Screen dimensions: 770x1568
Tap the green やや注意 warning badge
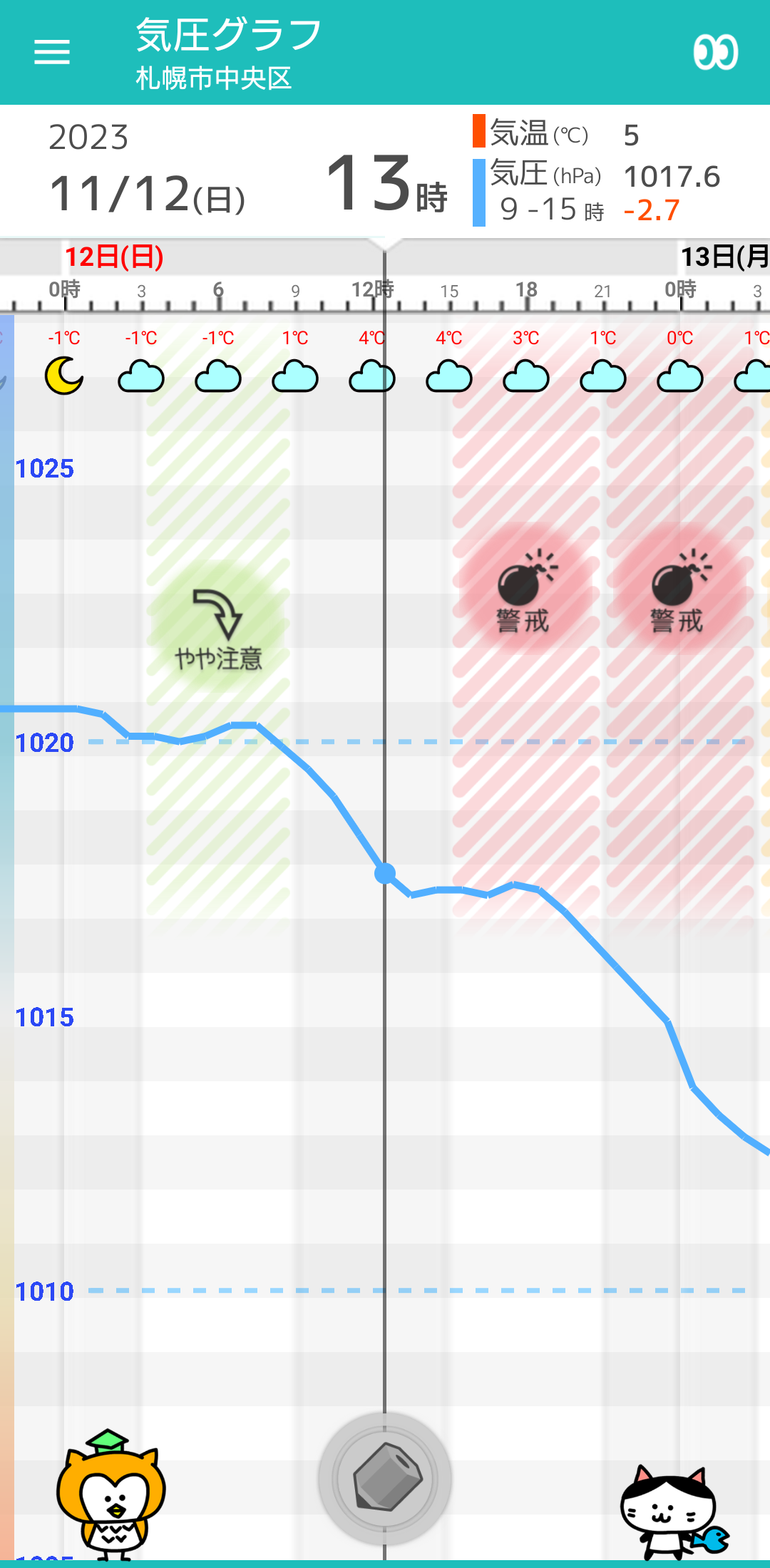click(x=218, y=627)
